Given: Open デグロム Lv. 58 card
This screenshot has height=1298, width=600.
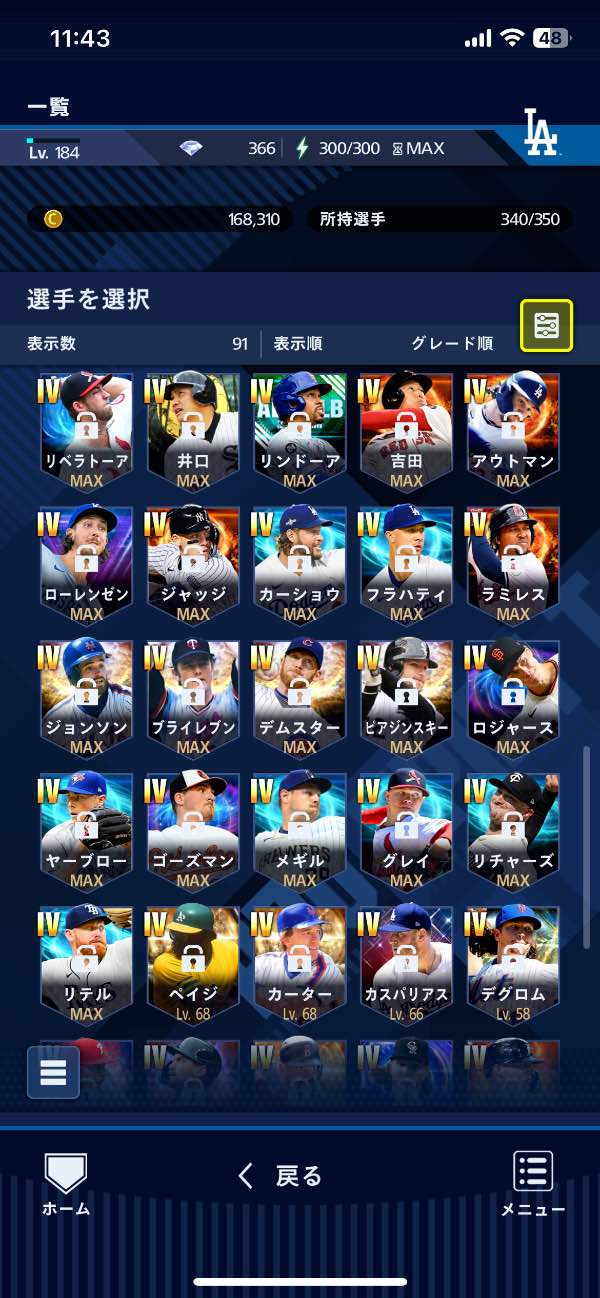Looking at the screenshot, I should click(x=513, y=963).
